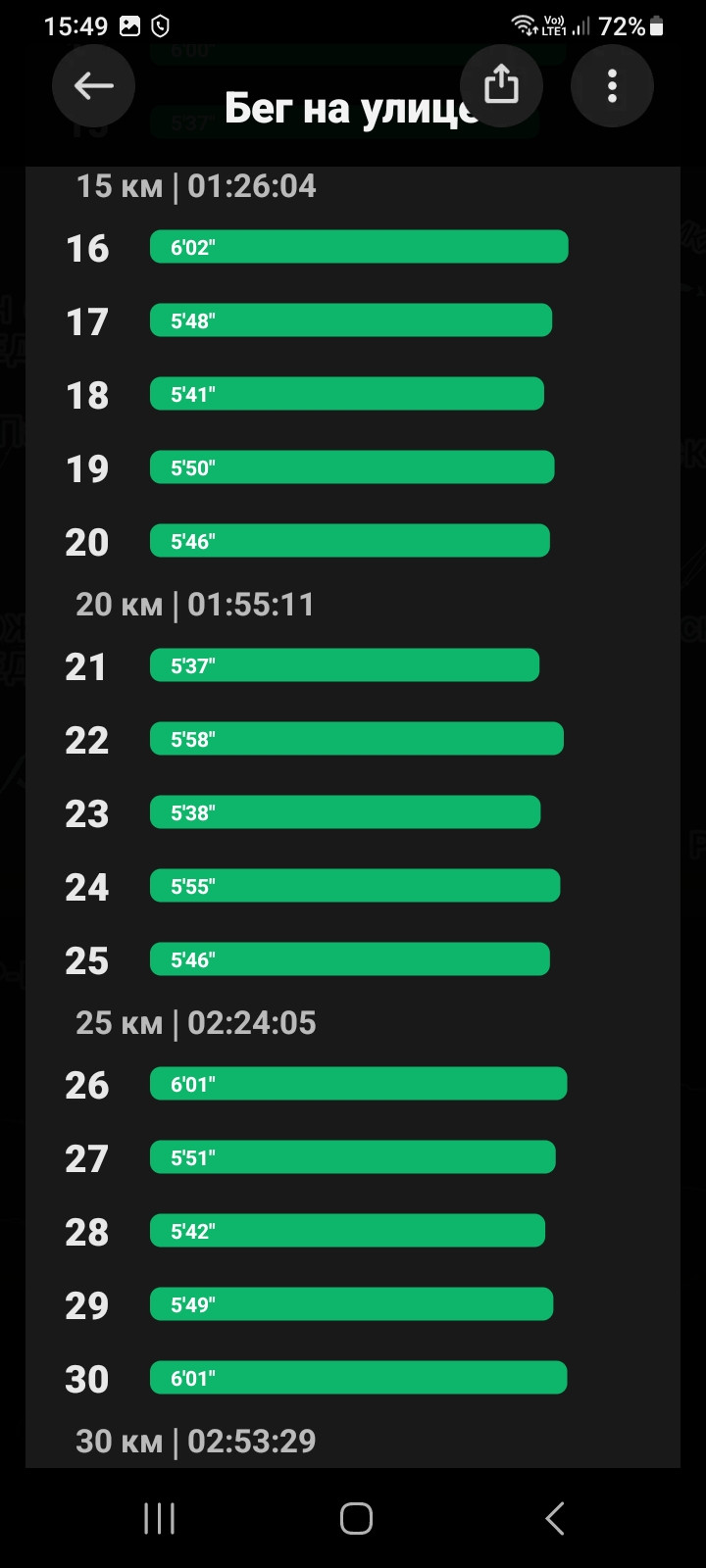The width and height of the screenshot is (706, 1568).
Task: Tap the system back chevron
Action: pyautogui.click(x=555, y=1519)
